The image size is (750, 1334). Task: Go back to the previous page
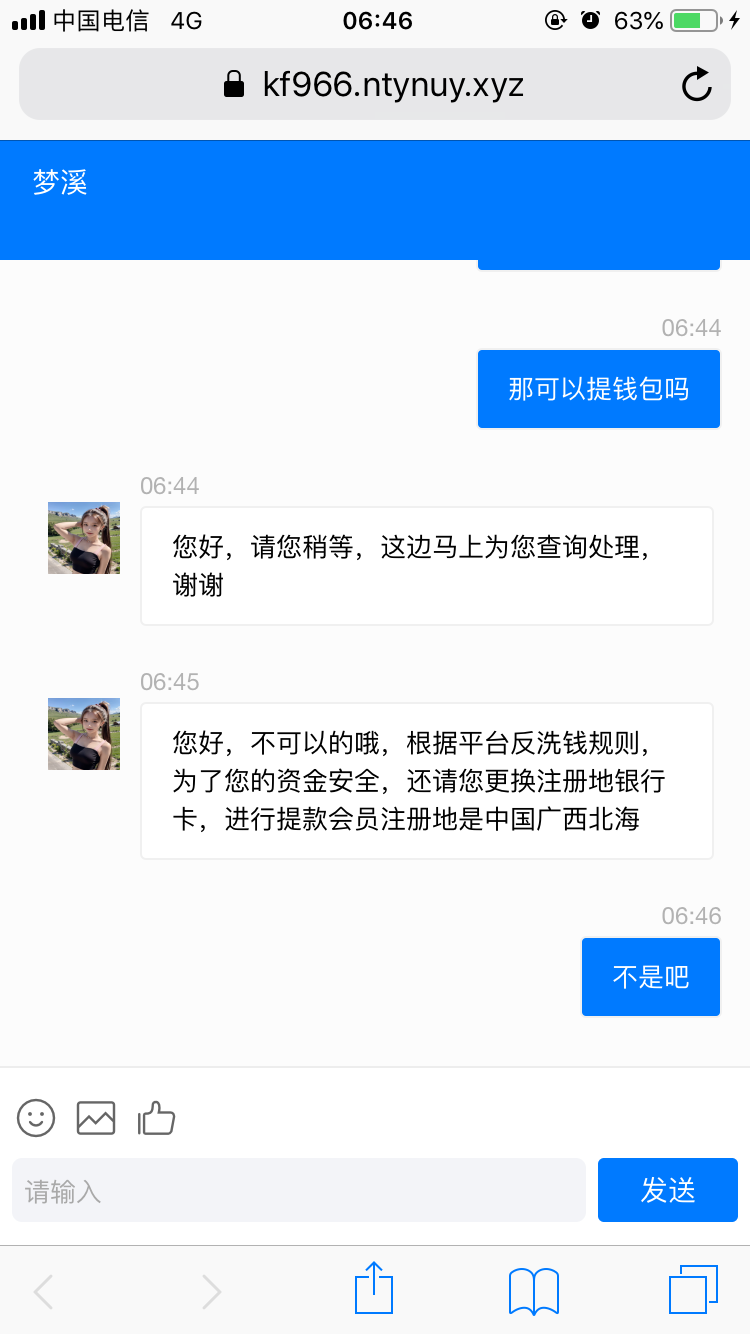pos(44,1291)
